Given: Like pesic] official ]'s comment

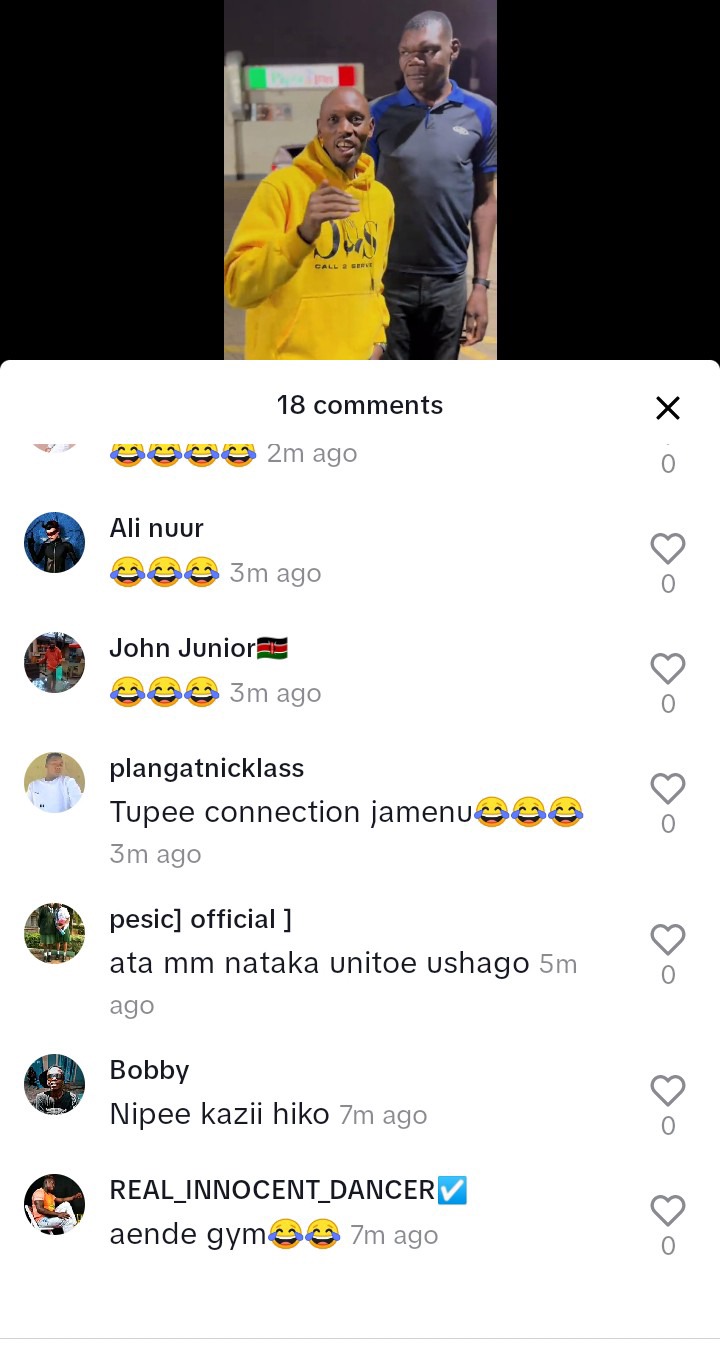Looking at the screenshot, I should pos(668,939).
